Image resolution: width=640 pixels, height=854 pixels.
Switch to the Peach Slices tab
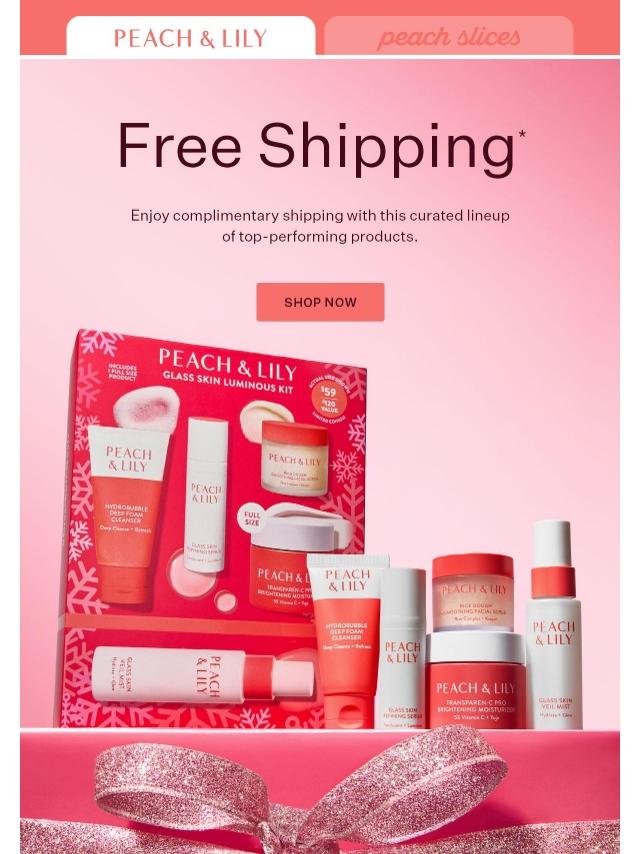coord(449,36)
